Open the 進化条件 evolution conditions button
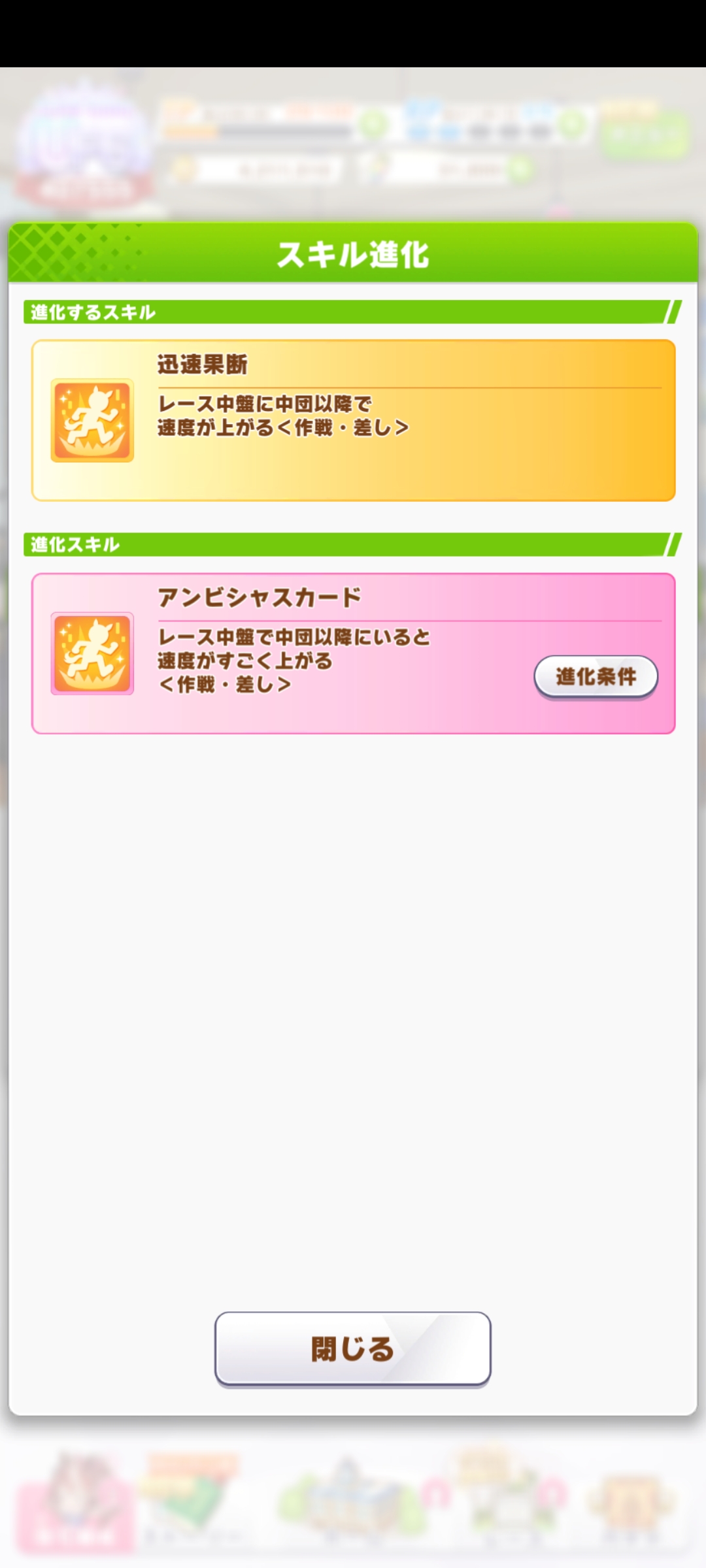The image size is (706, 1568). 596,677
